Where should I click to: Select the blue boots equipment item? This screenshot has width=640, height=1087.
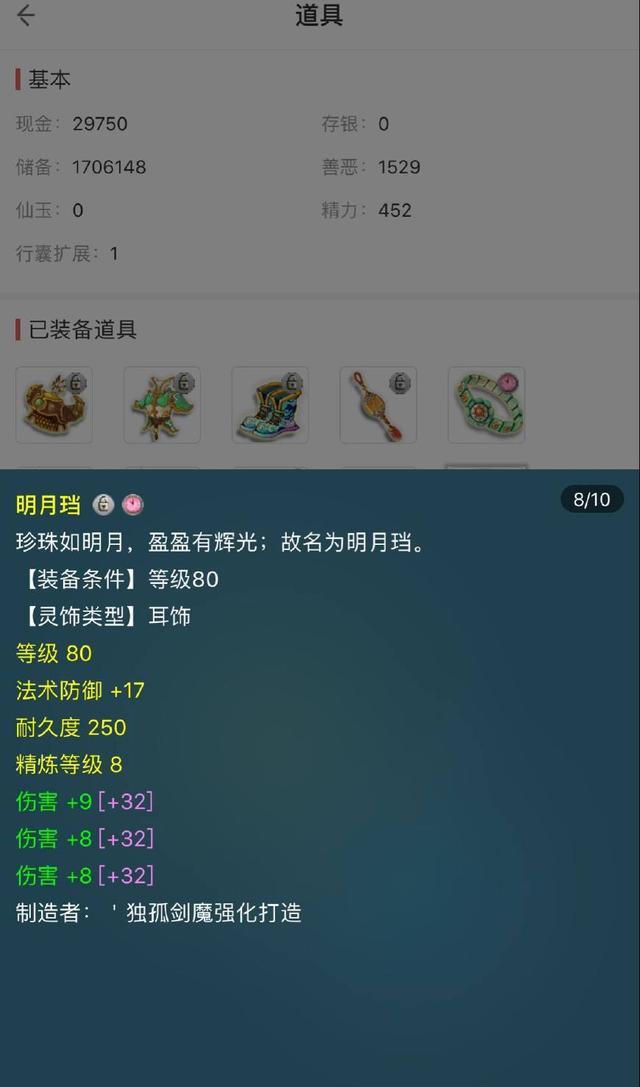pos(270,405)
